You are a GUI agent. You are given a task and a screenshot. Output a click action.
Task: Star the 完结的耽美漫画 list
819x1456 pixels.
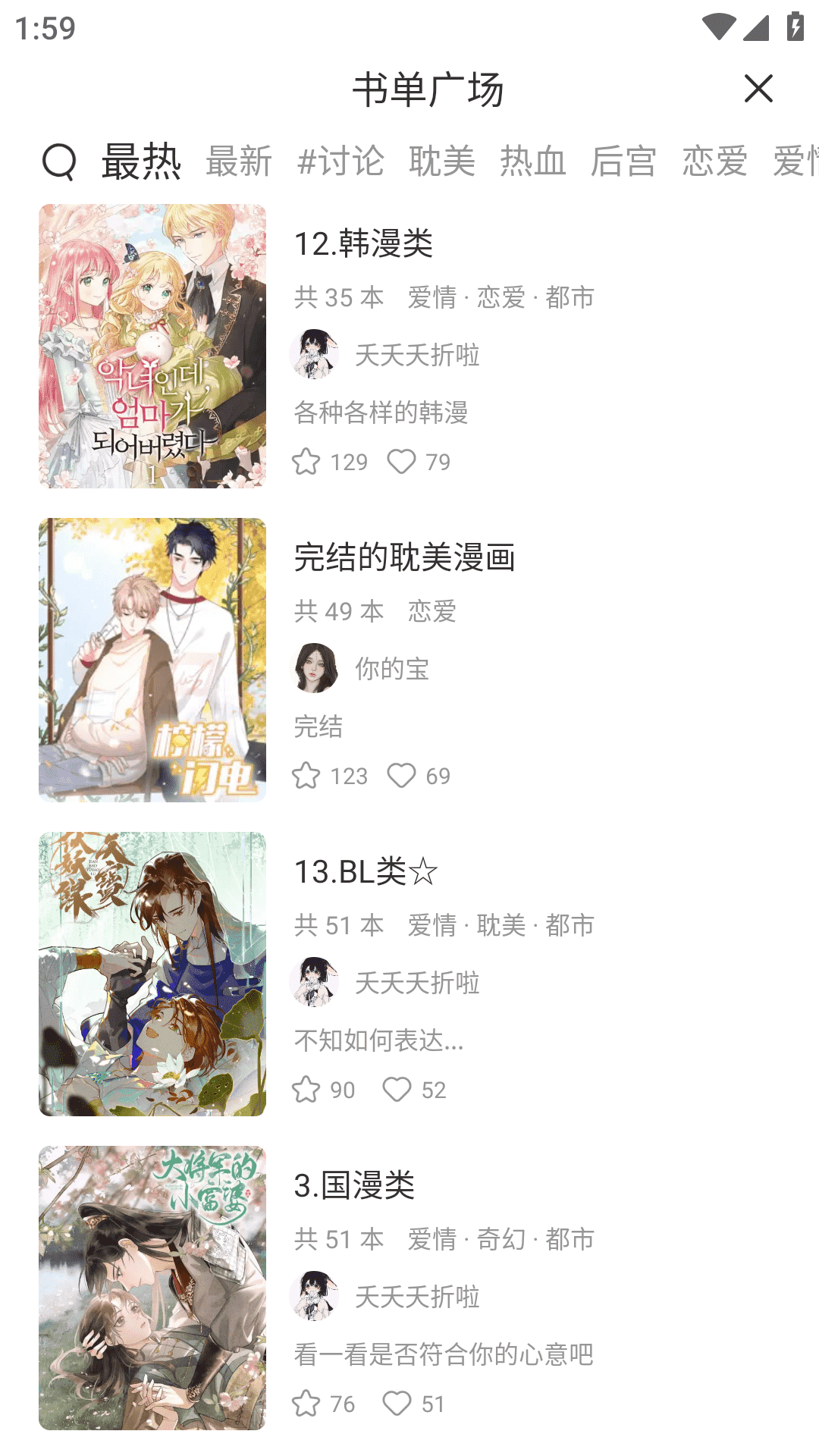[x=306, y=775]
